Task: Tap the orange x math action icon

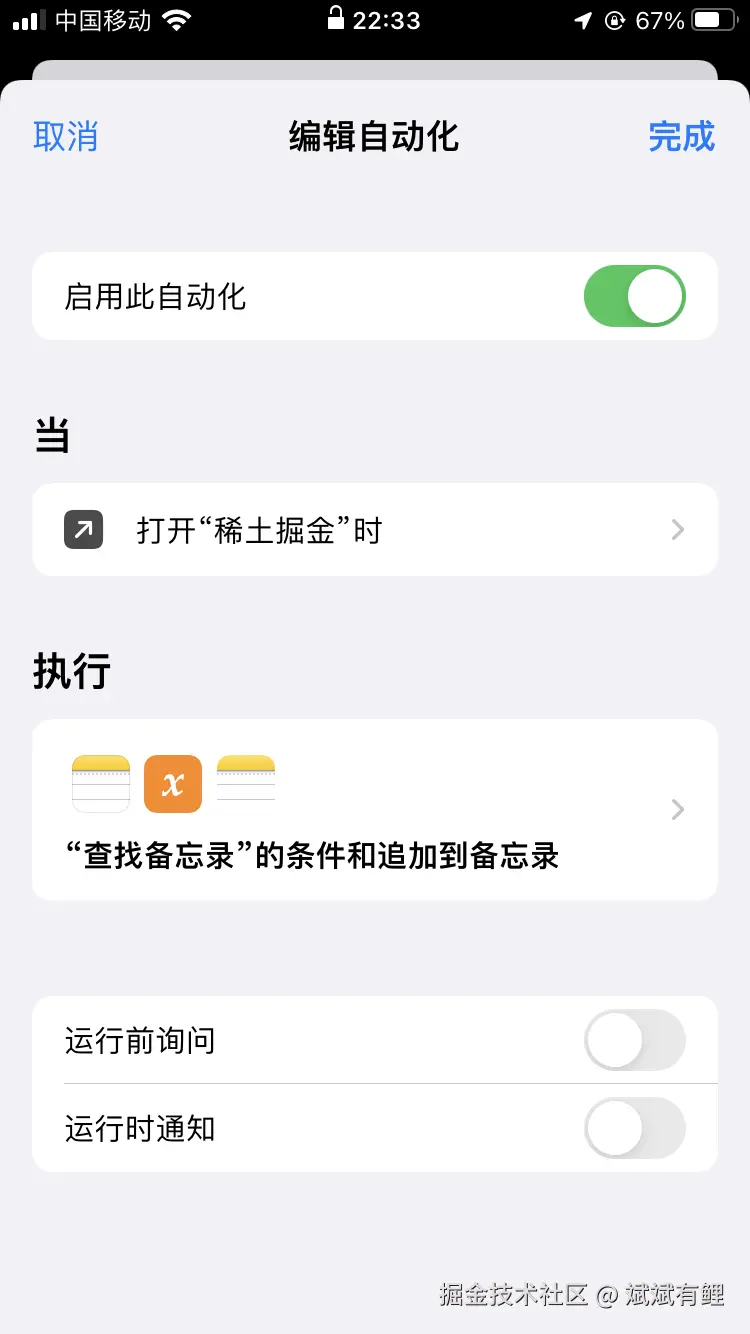Action: (172, 784)
